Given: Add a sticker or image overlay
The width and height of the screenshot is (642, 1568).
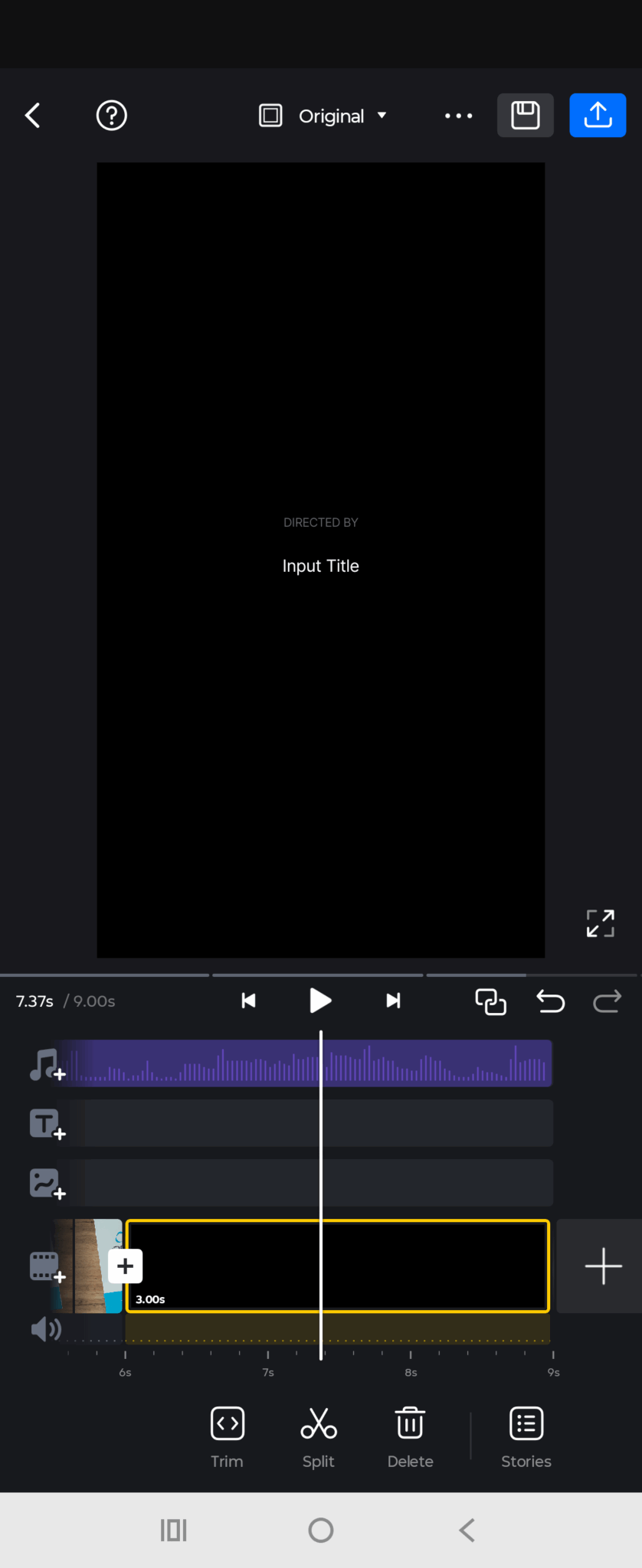Looking at the screenshot, I should (x=47, y=1184).
